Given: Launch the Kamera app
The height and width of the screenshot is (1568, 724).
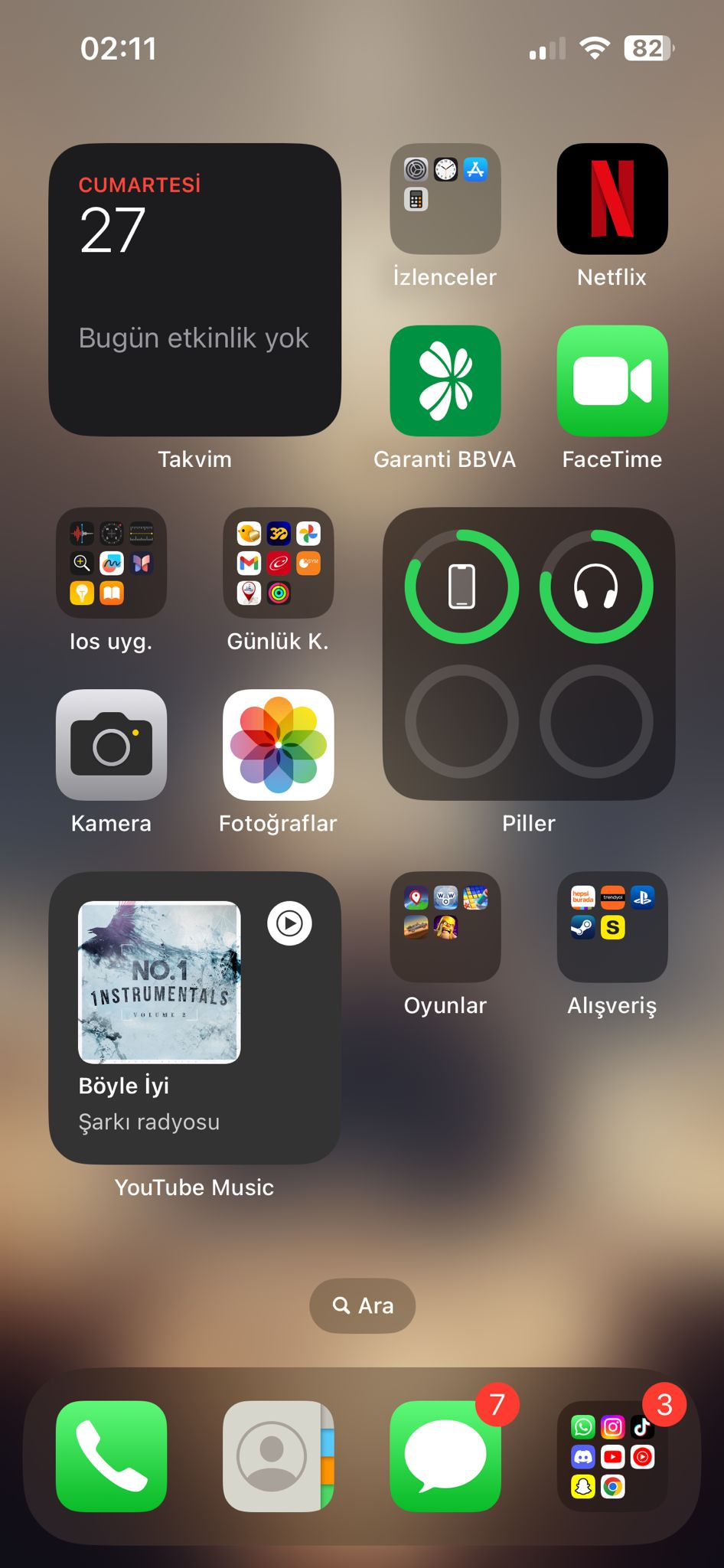Looking at the screenshot, I should pos(111,745).
